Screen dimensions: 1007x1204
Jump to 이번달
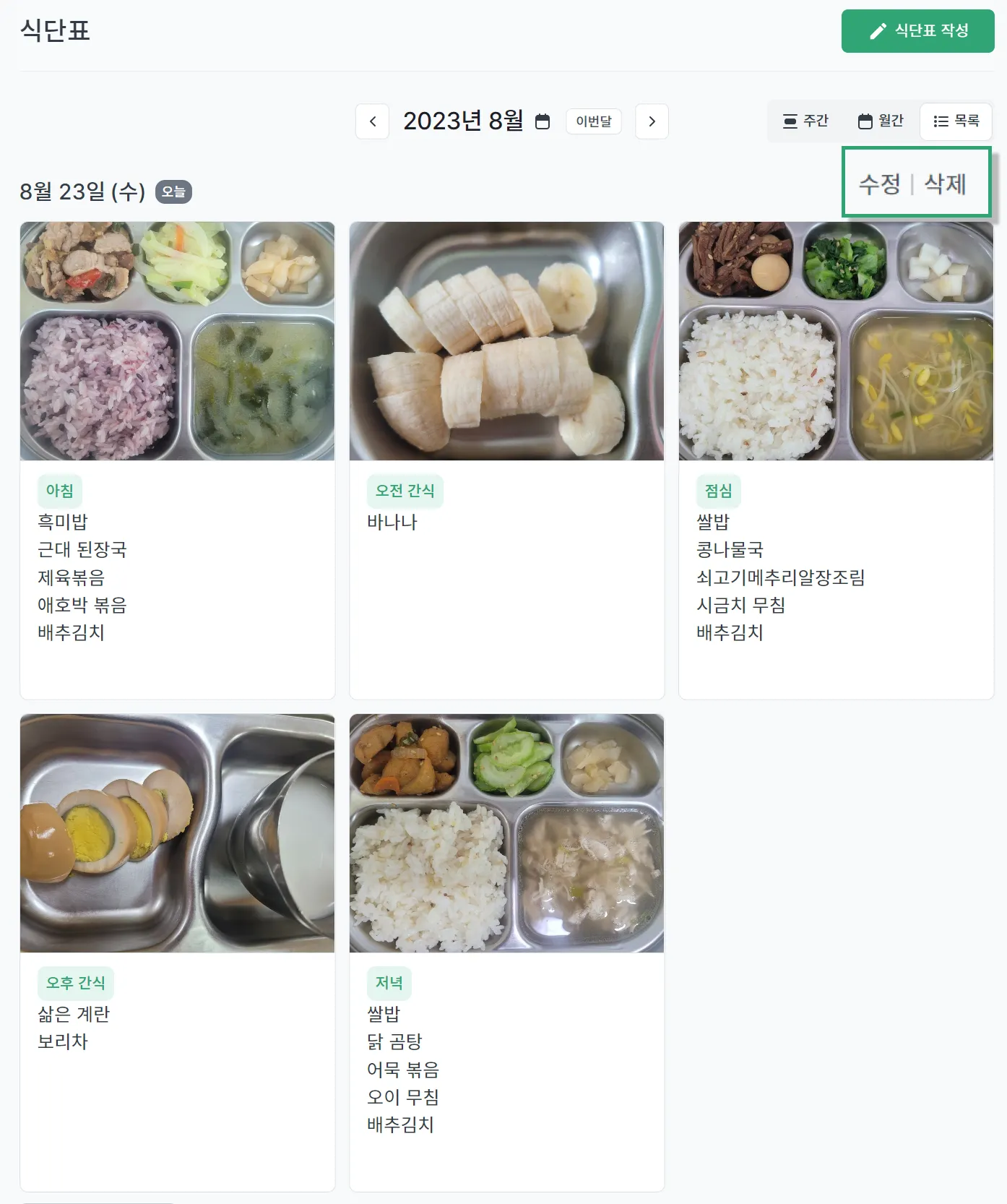coord(594,121)
